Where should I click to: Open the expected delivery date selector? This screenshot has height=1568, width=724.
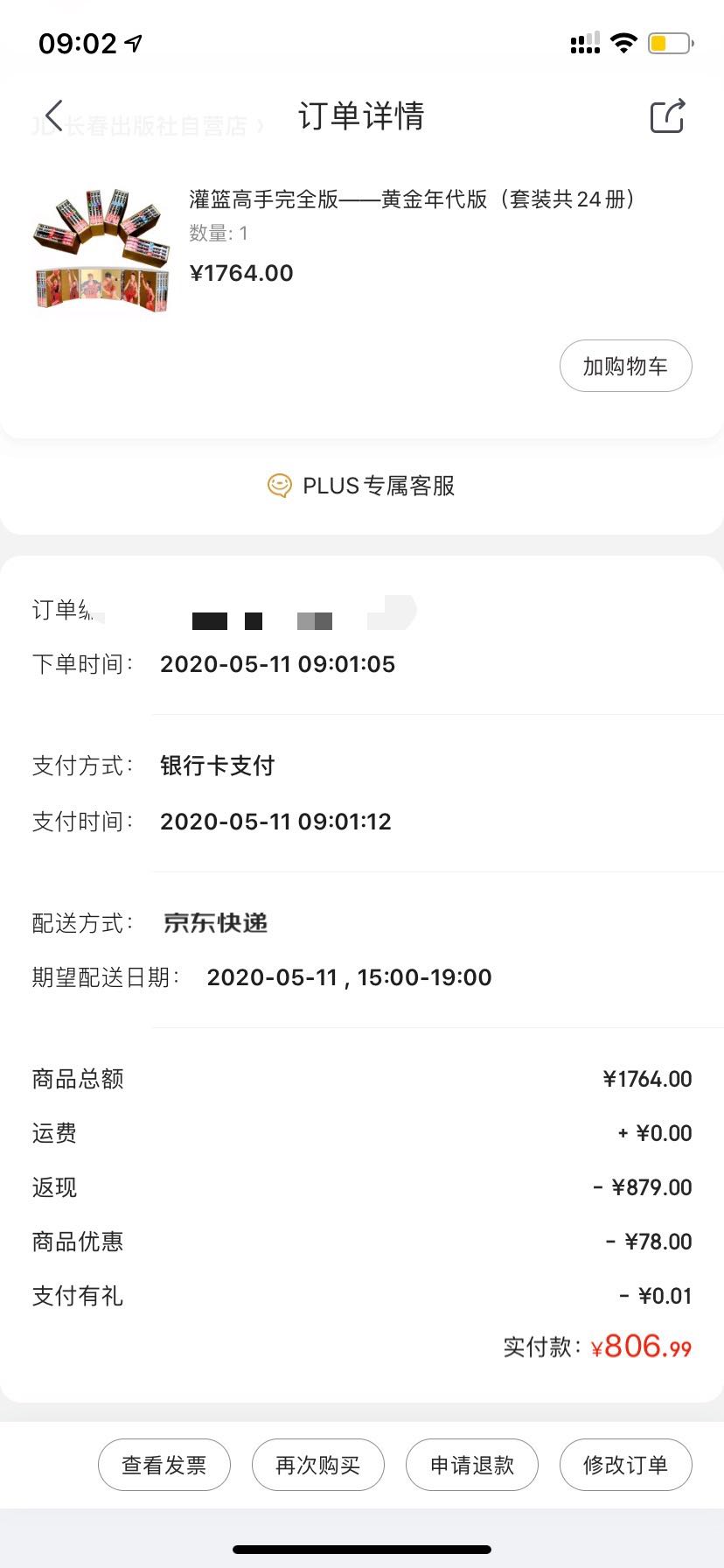pos(350,976)
